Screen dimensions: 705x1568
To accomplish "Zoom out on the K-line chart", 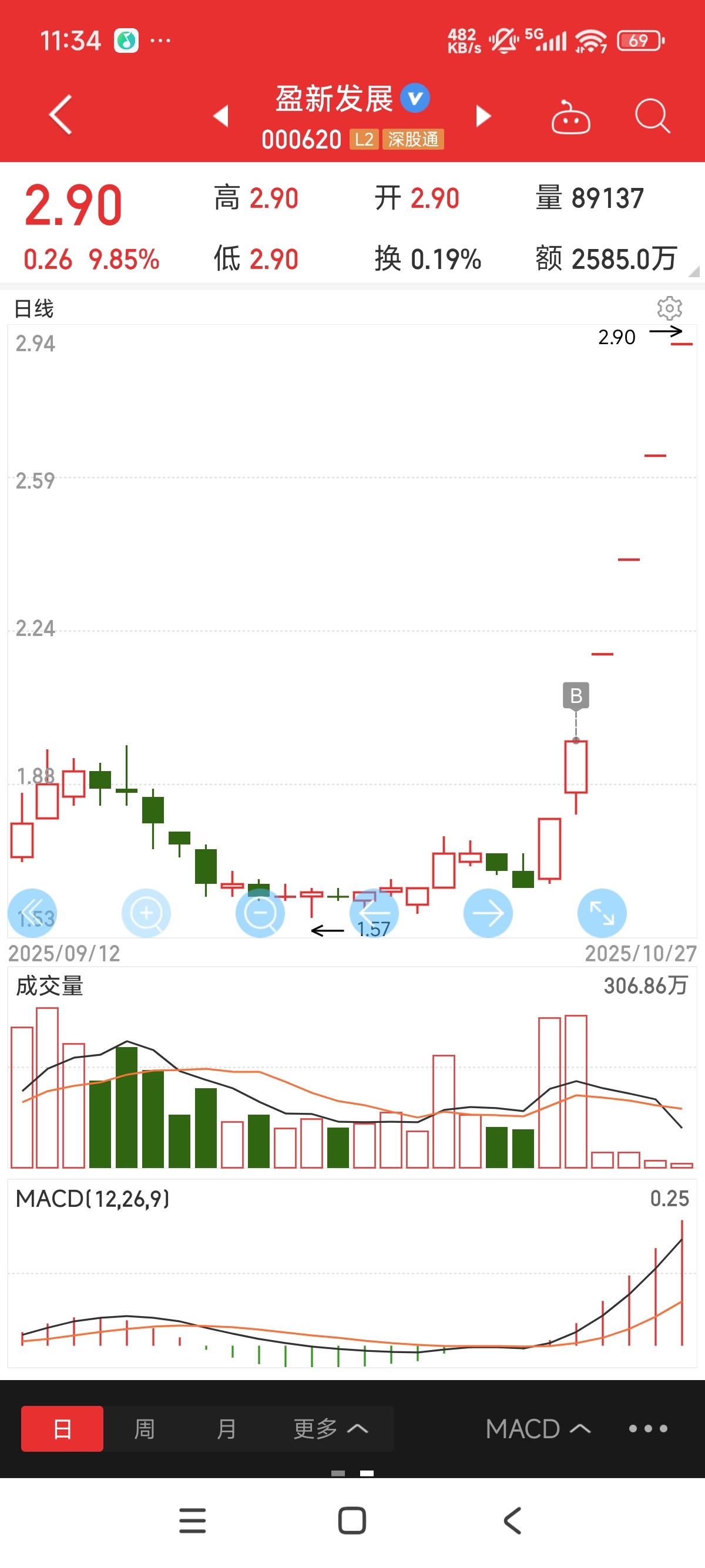I will (260, 913).
